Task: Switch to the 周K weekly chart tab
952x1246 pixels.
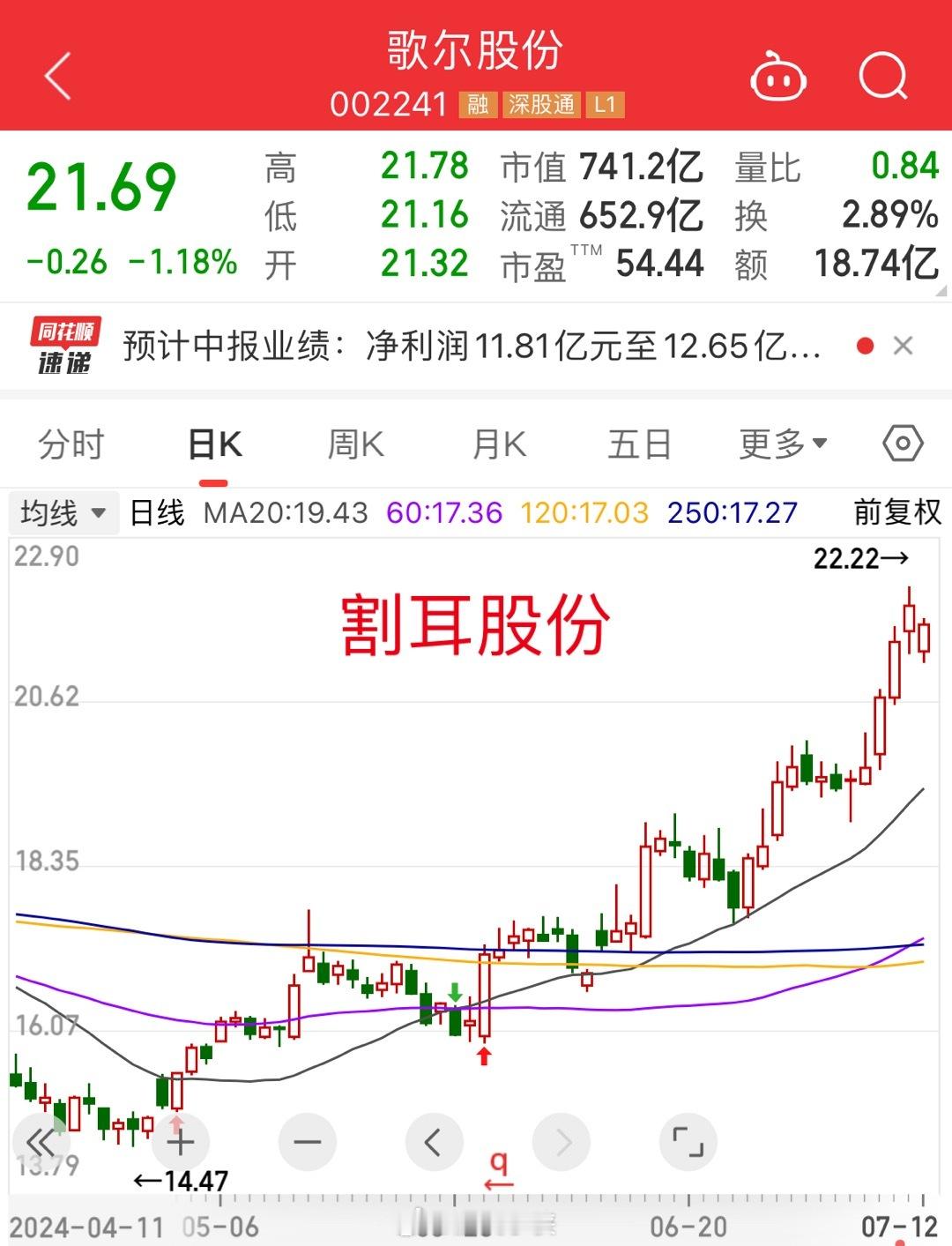Action: pyautogui.click(x=356, y=444)
